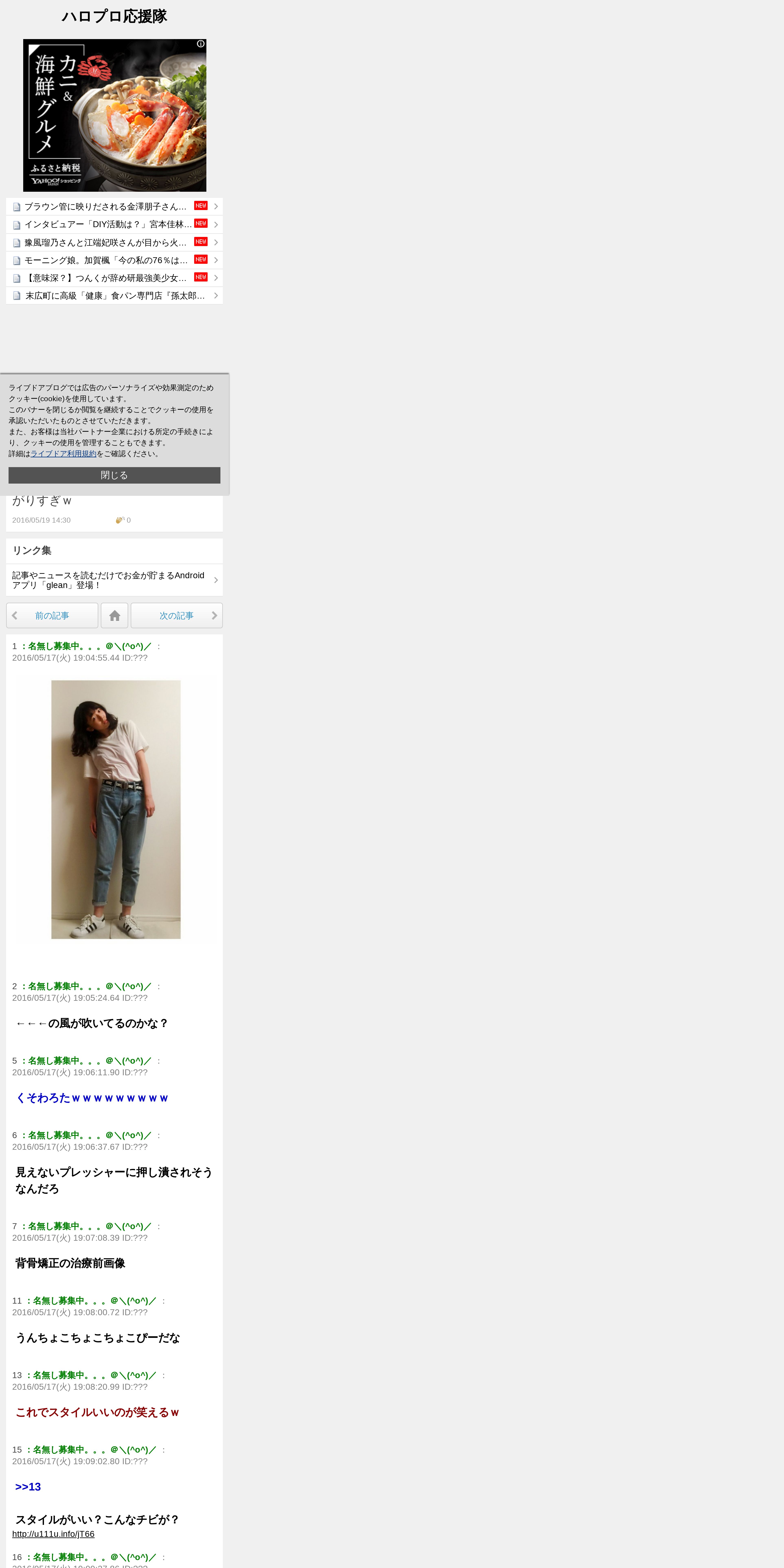Open the photo in post 1
The height and width of the screenshot is (1568, 784).
(x=116, y=810)
